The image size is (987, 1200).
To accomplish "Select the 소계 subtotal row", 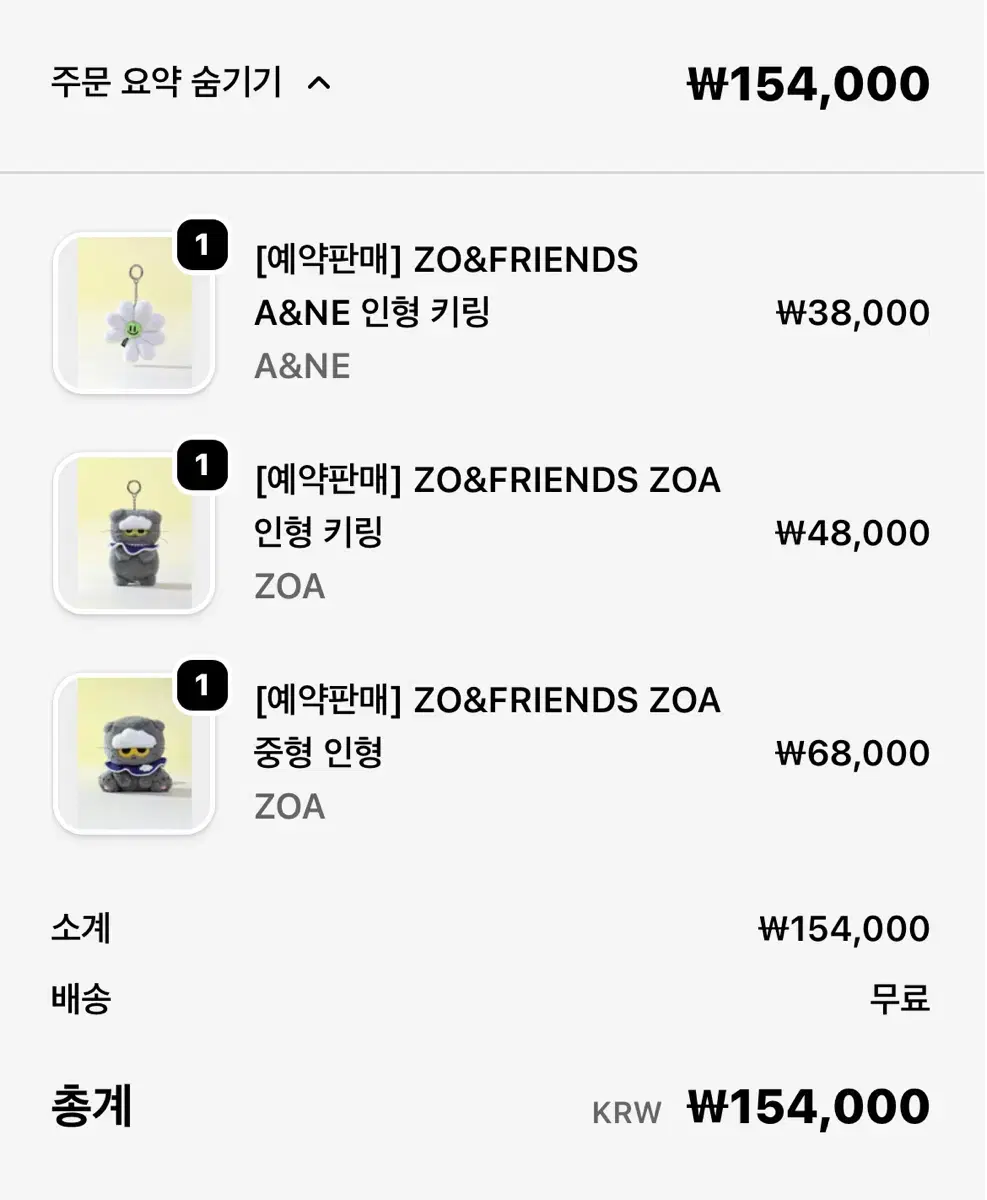I will pyautogui.click(x=80, y=928).
